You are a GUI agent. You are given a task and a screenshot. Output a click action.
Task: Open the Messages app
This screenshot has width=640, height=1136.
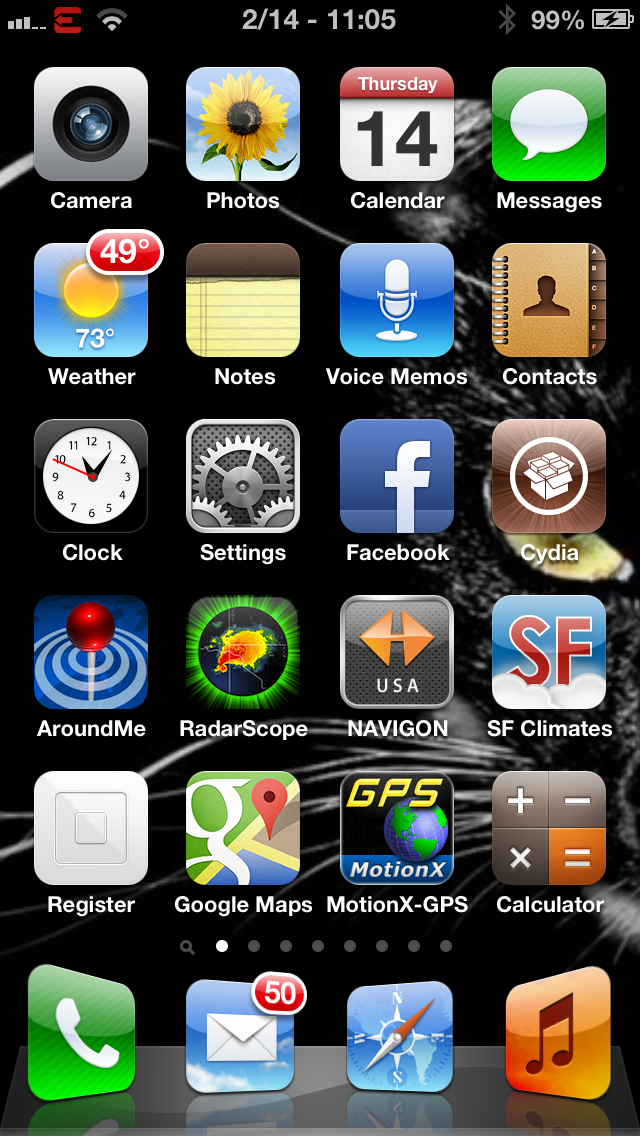pyautogui.click(x=549, y=124)
